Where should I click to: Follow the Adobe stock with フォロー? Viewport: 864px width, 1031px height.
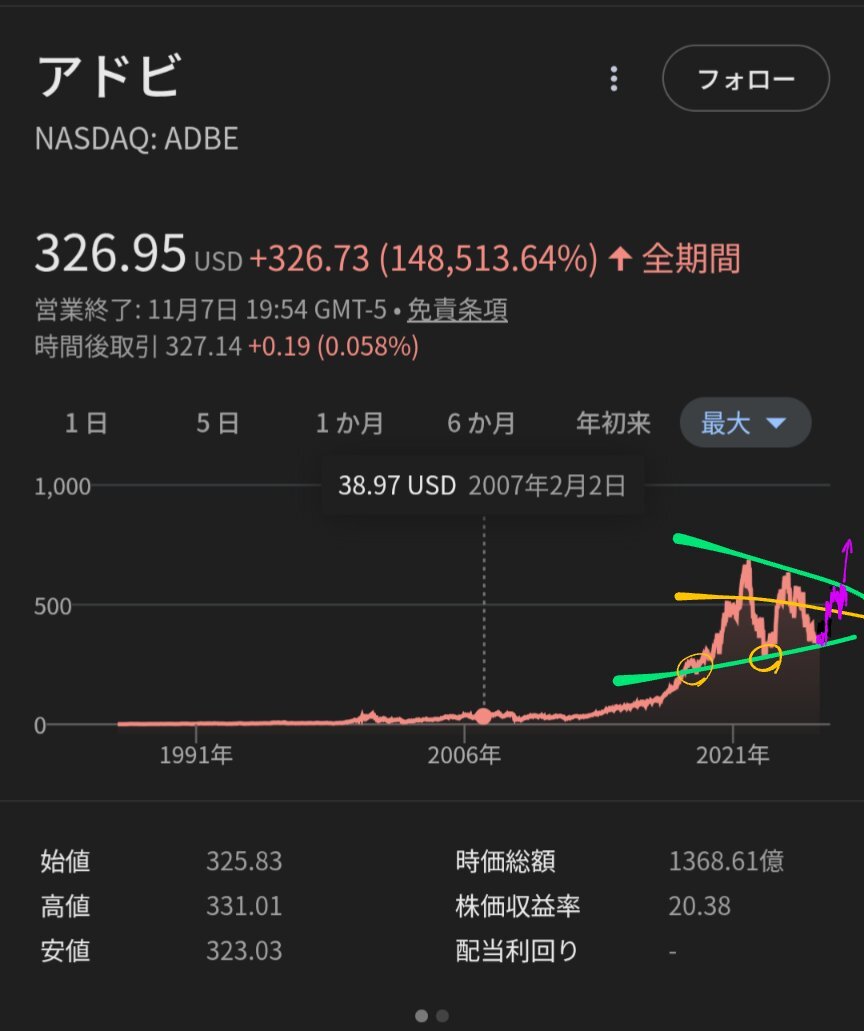click(745, 79)
